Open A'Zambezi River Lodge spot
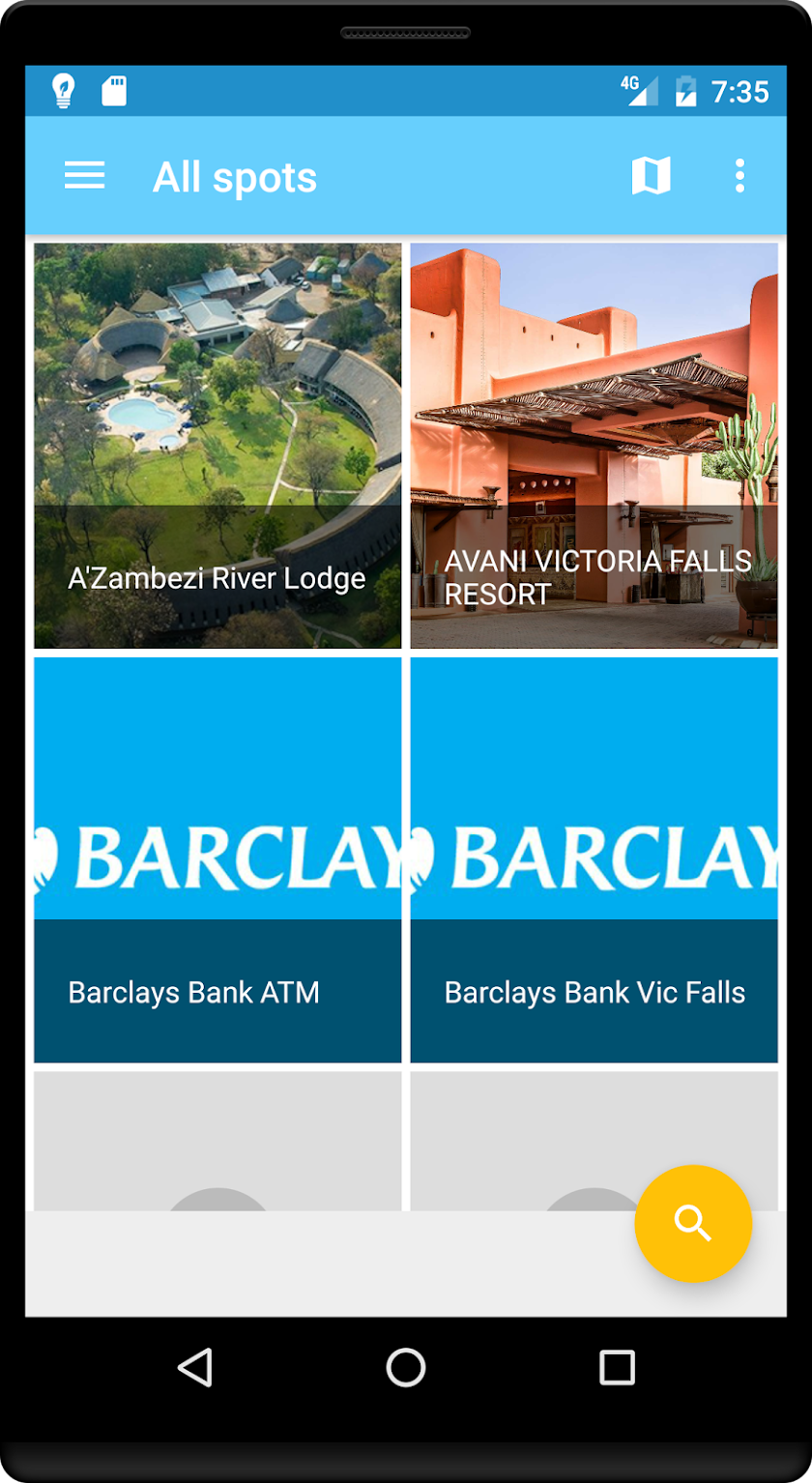The width and height of the screenshot is (812, 1483). (x=217, y=445)
